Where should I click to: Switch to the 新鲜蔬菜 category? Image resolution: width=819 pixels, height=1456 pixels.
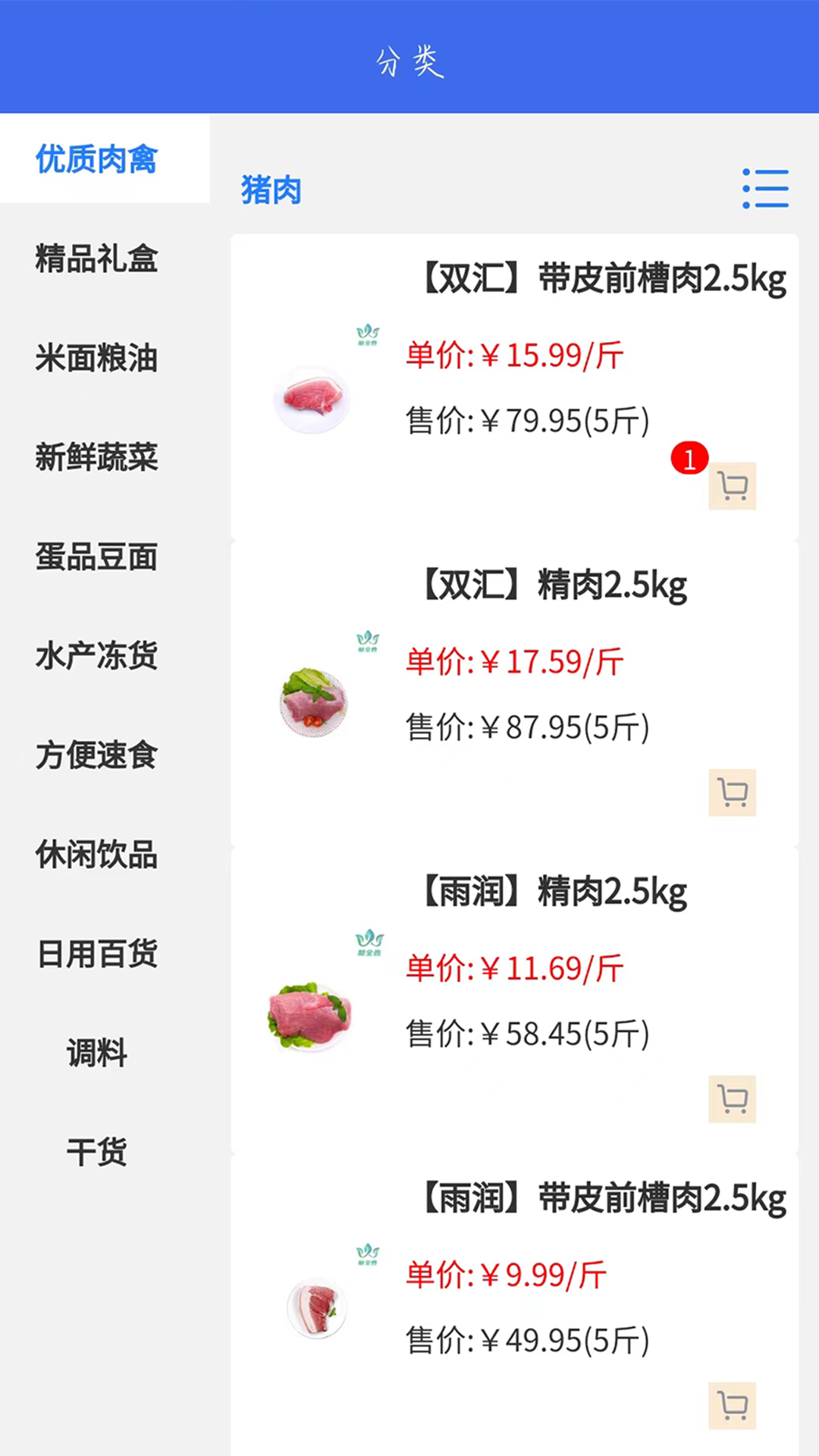[x=96, y=458]
